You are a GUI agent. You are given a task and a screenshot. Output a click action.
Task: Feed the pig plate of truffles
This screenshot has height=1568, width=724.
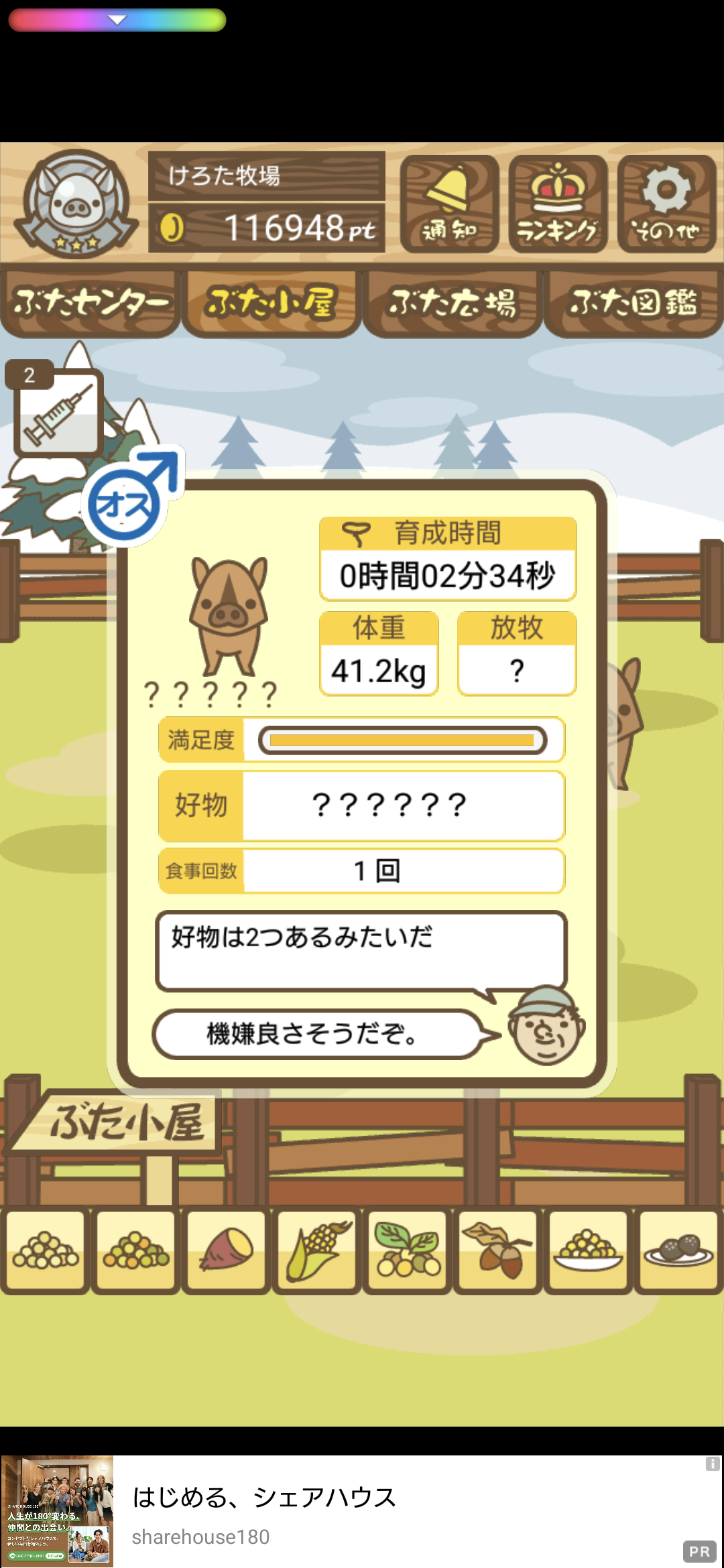pos(678,1250)
